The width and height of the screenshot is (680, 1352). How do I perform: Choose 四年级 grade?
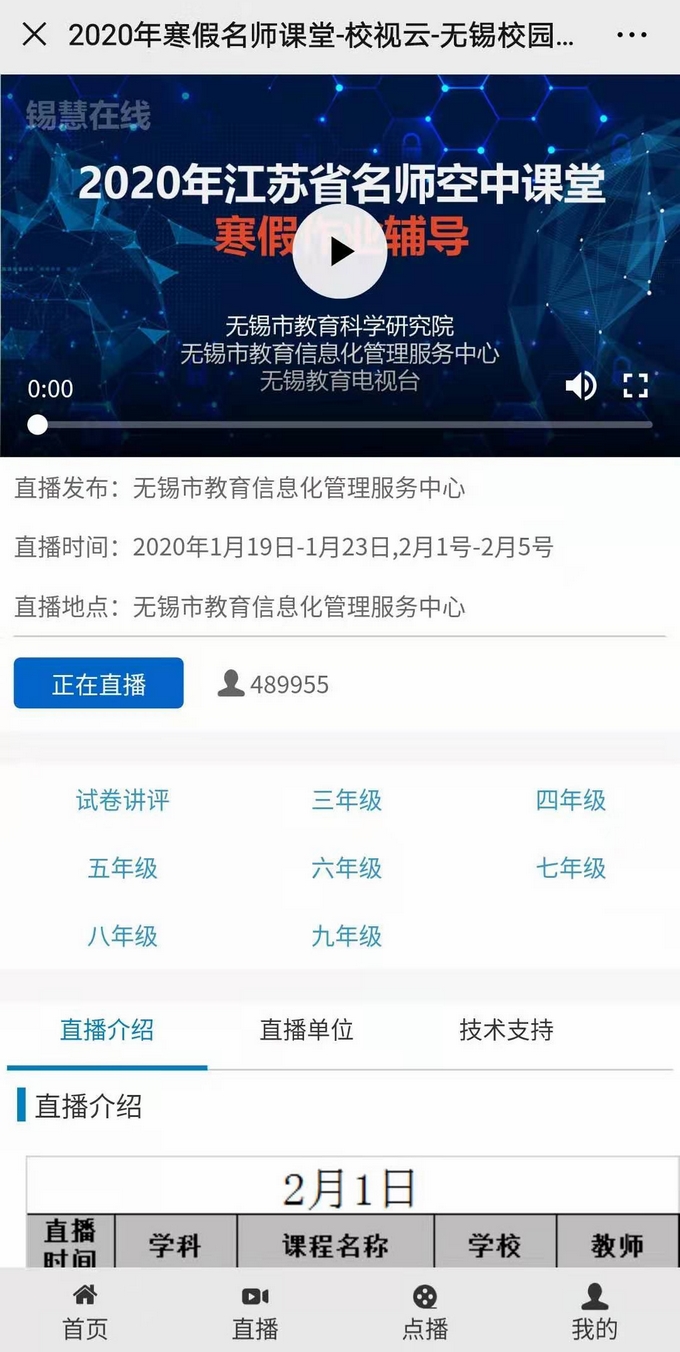click(571, 800)
